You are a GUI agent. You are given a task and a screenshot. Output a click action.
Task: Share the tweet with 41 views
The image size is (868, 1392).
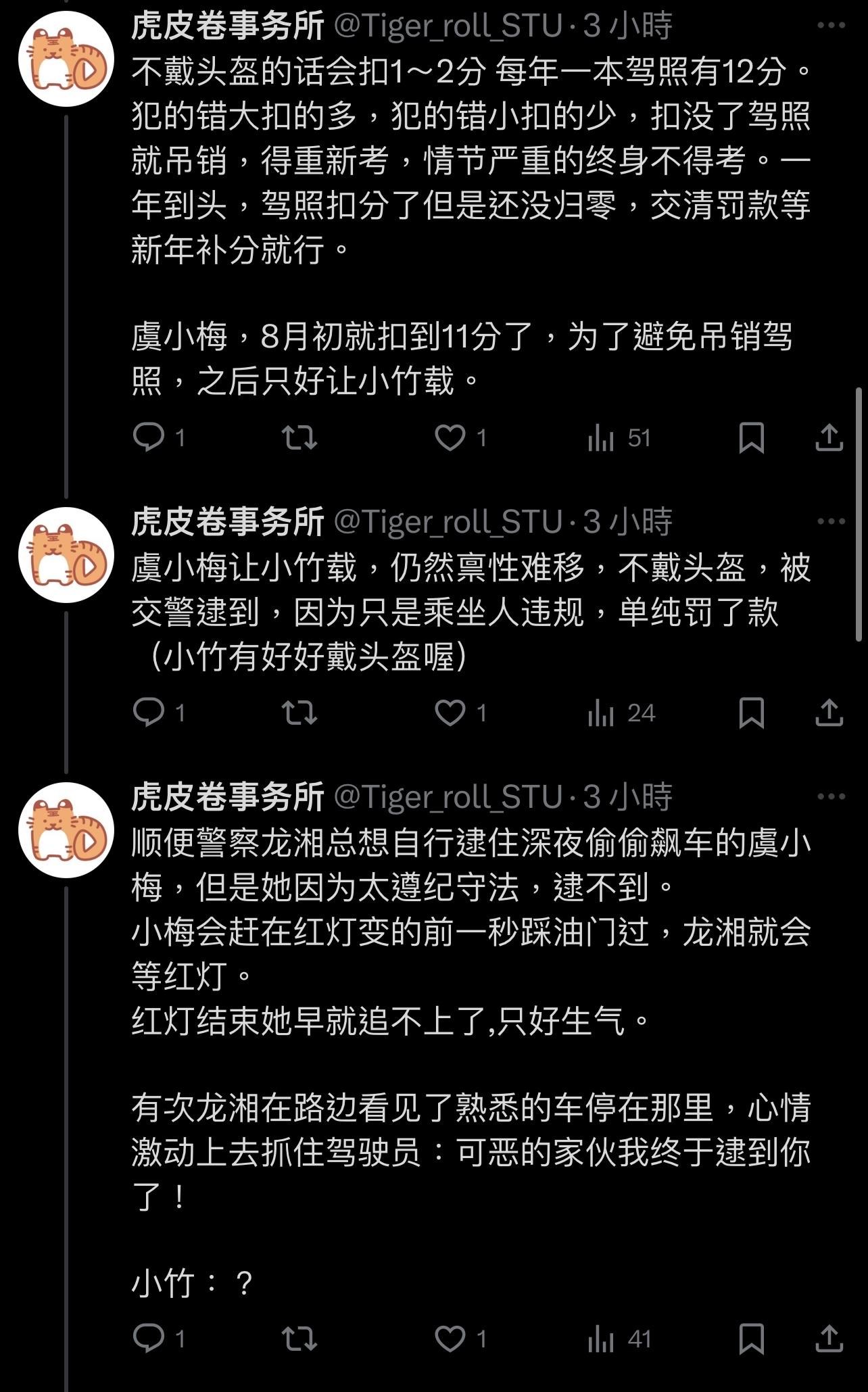click(829, 1339)
